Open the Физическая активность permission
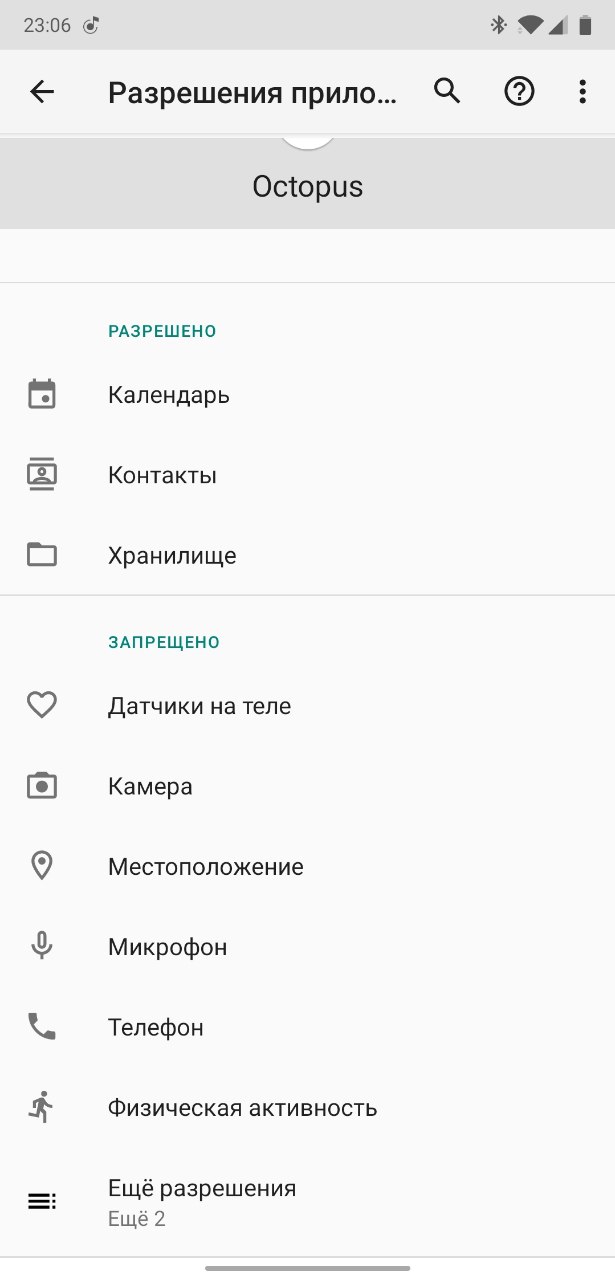The height and width of the screenshot is (1280, 615). [307, 1108]
